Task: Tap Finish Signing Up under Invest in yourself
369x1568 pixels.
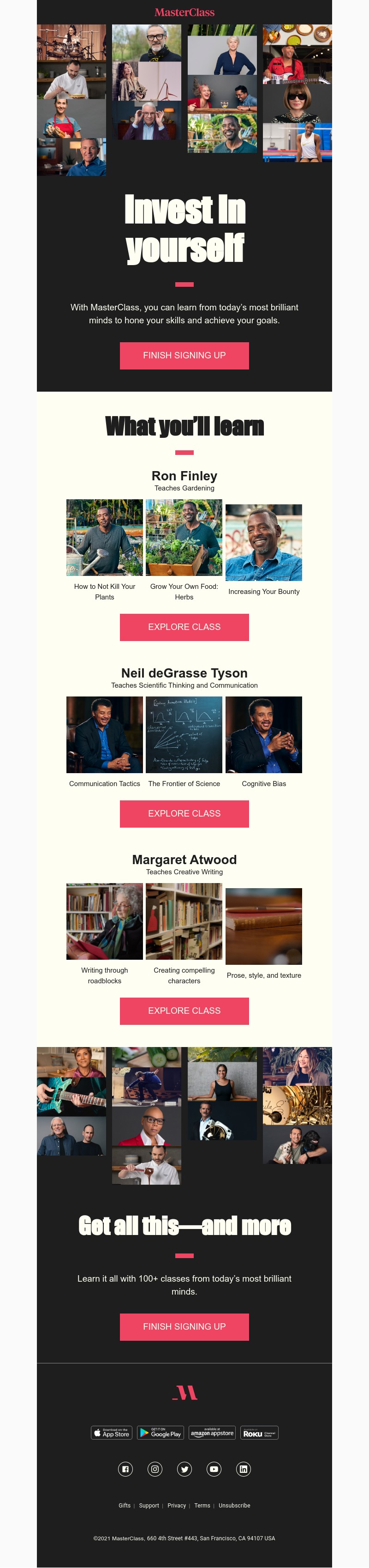Action: point(184,356)
